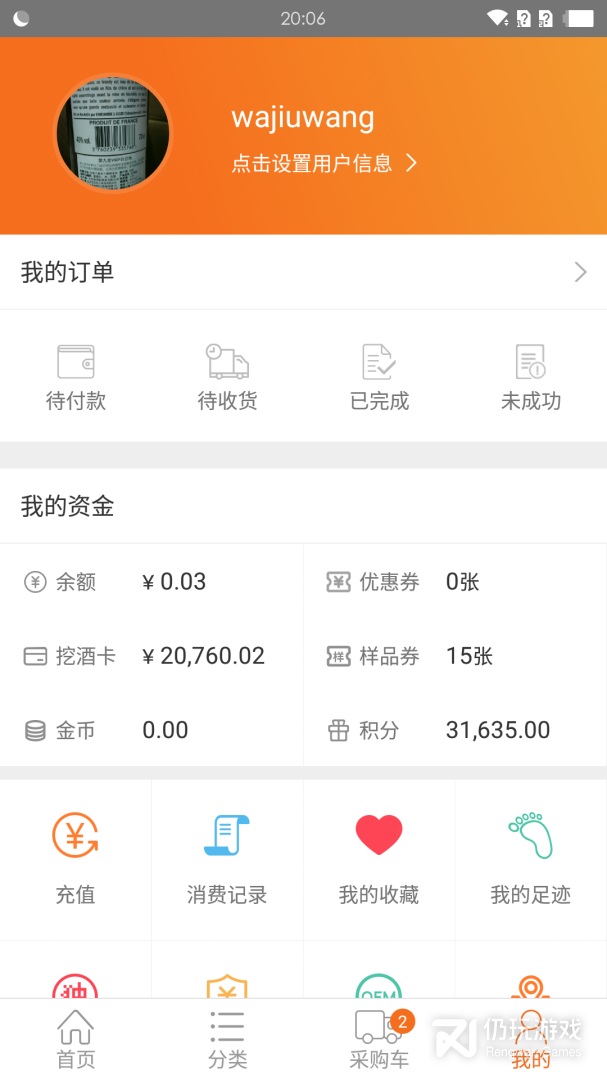
Task: Open 消费记录 spending history
Action: [x=227, y=859]
